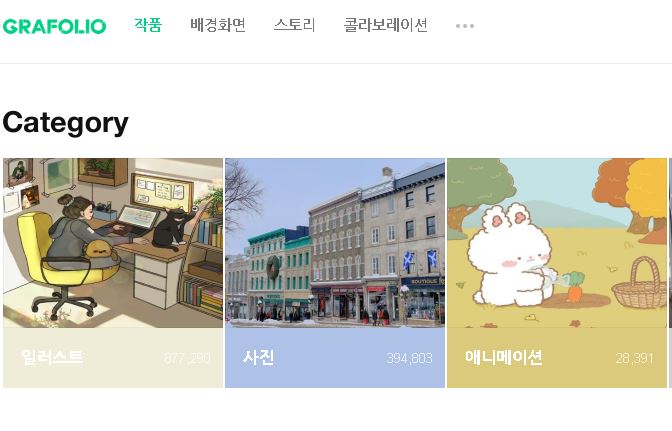The image size is (672, 431).
Task: Switch to the 배경화면 tab
Action: (218, 25)
